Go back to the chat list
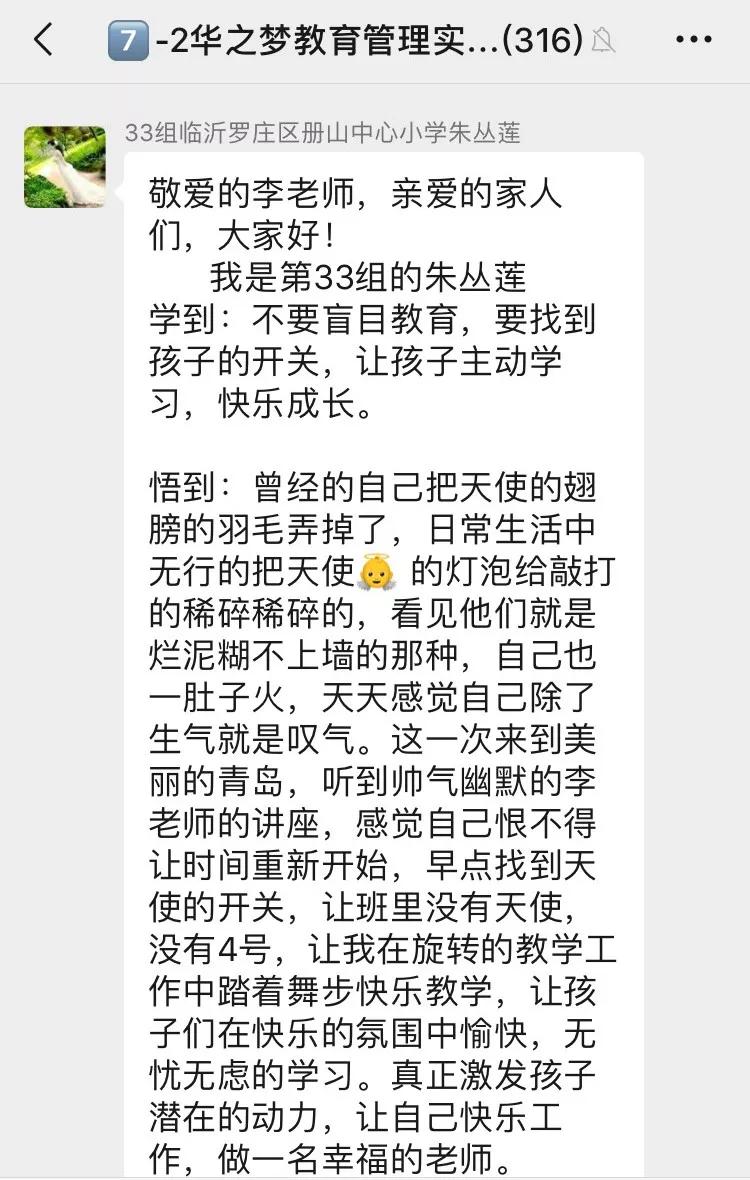Viewport: 750px width, 1180px height. 42,40
